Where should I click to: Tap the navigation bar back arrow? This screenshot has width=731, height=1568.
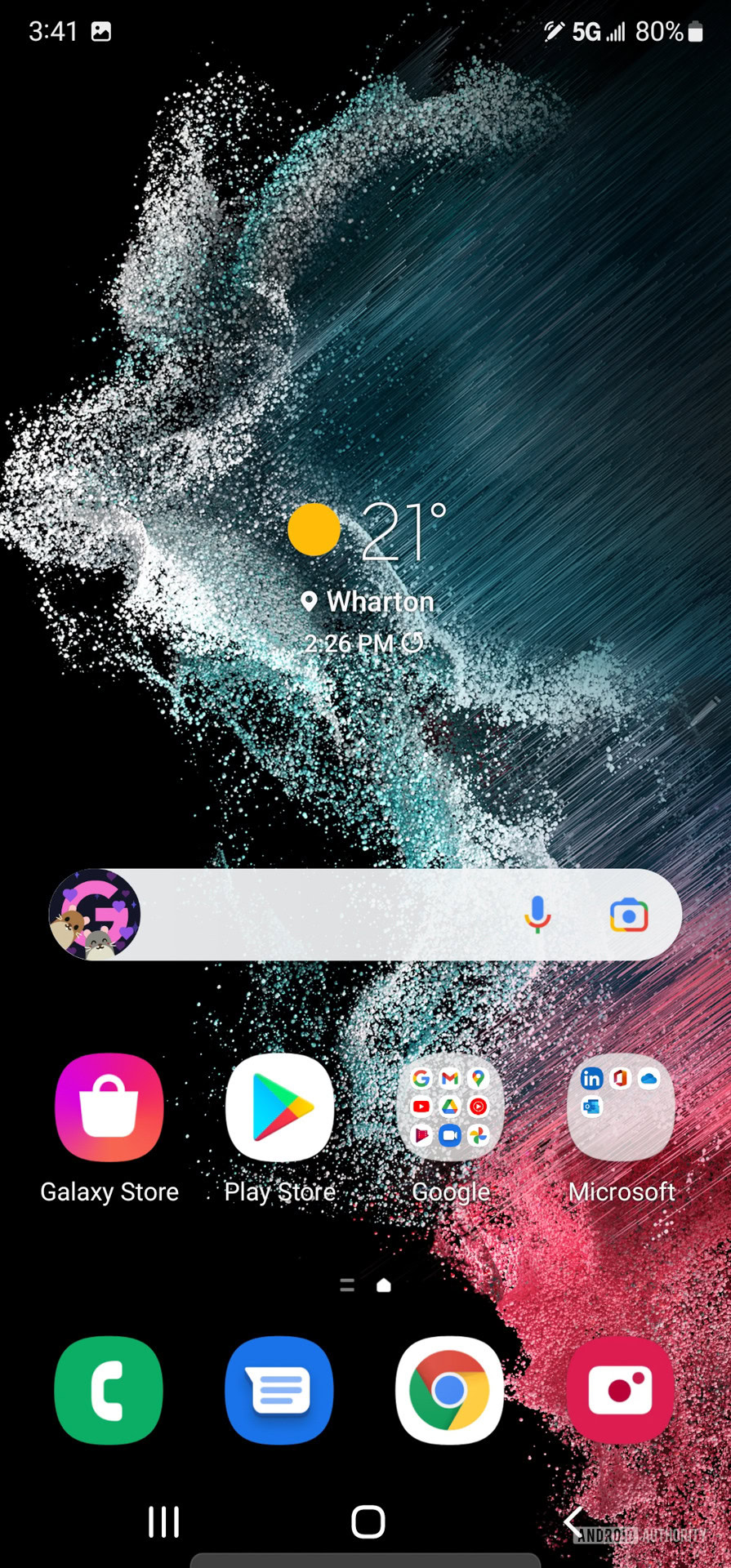(574, 1522)
